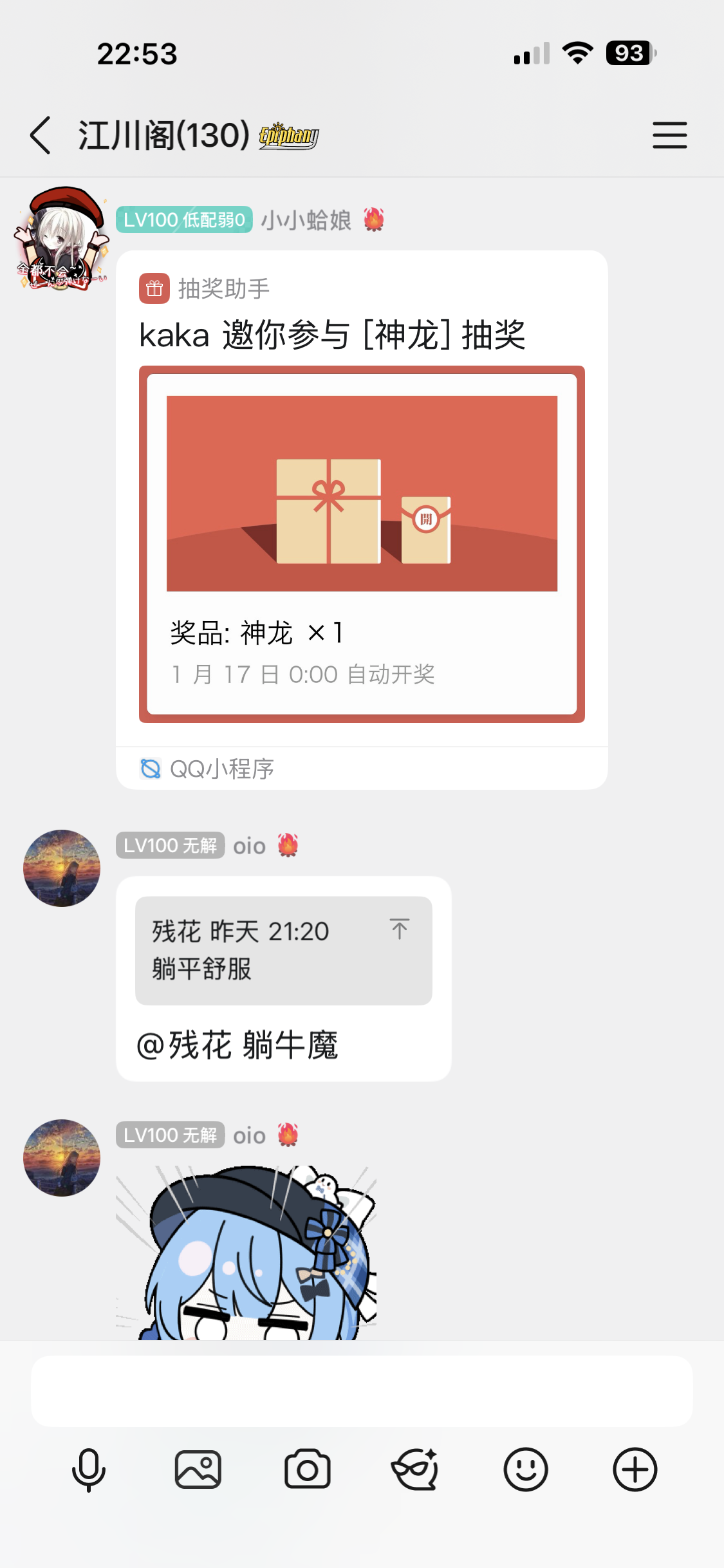
Task: Open the blue-haired sticker from oio
Action: tap(246, 1253)
